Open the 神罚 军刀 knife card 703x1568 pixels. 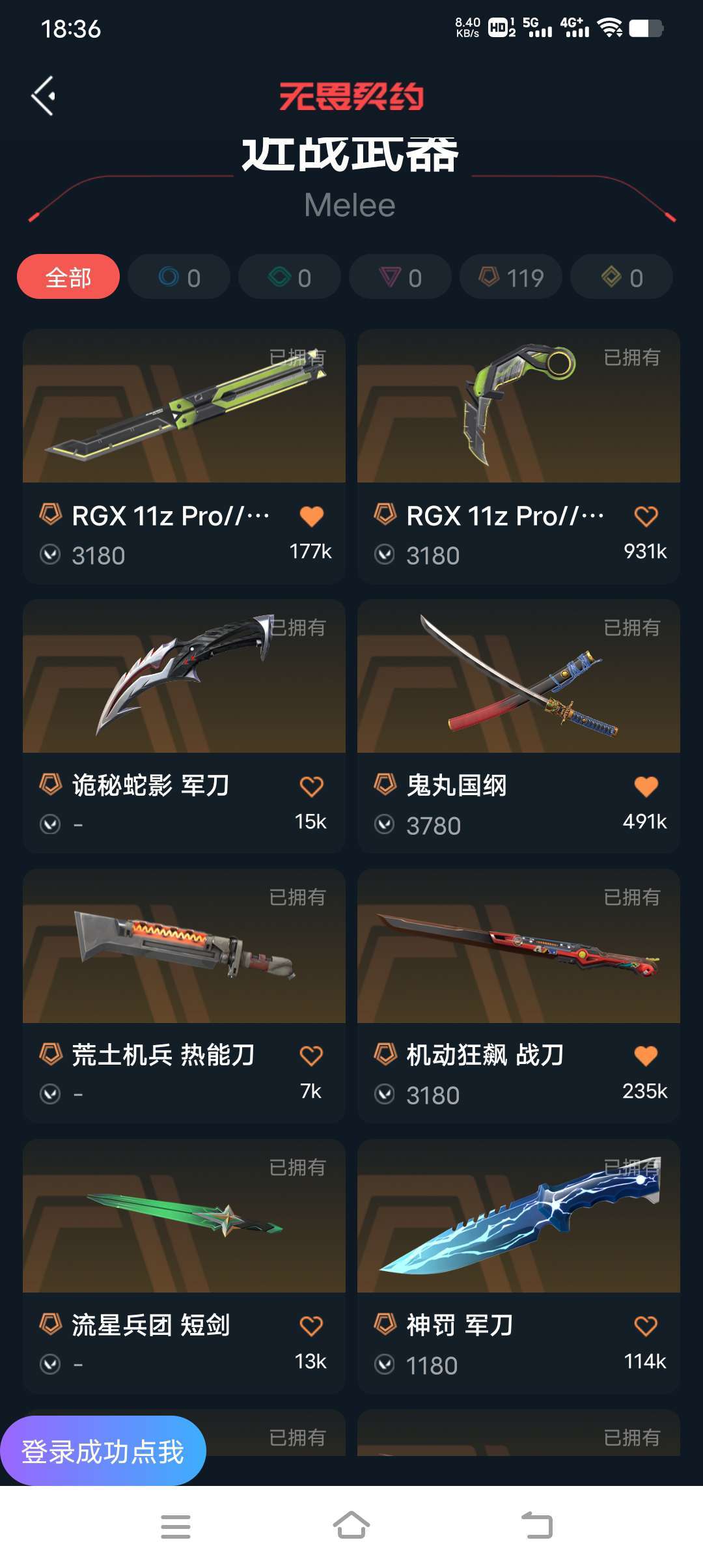coord(519,1267)
